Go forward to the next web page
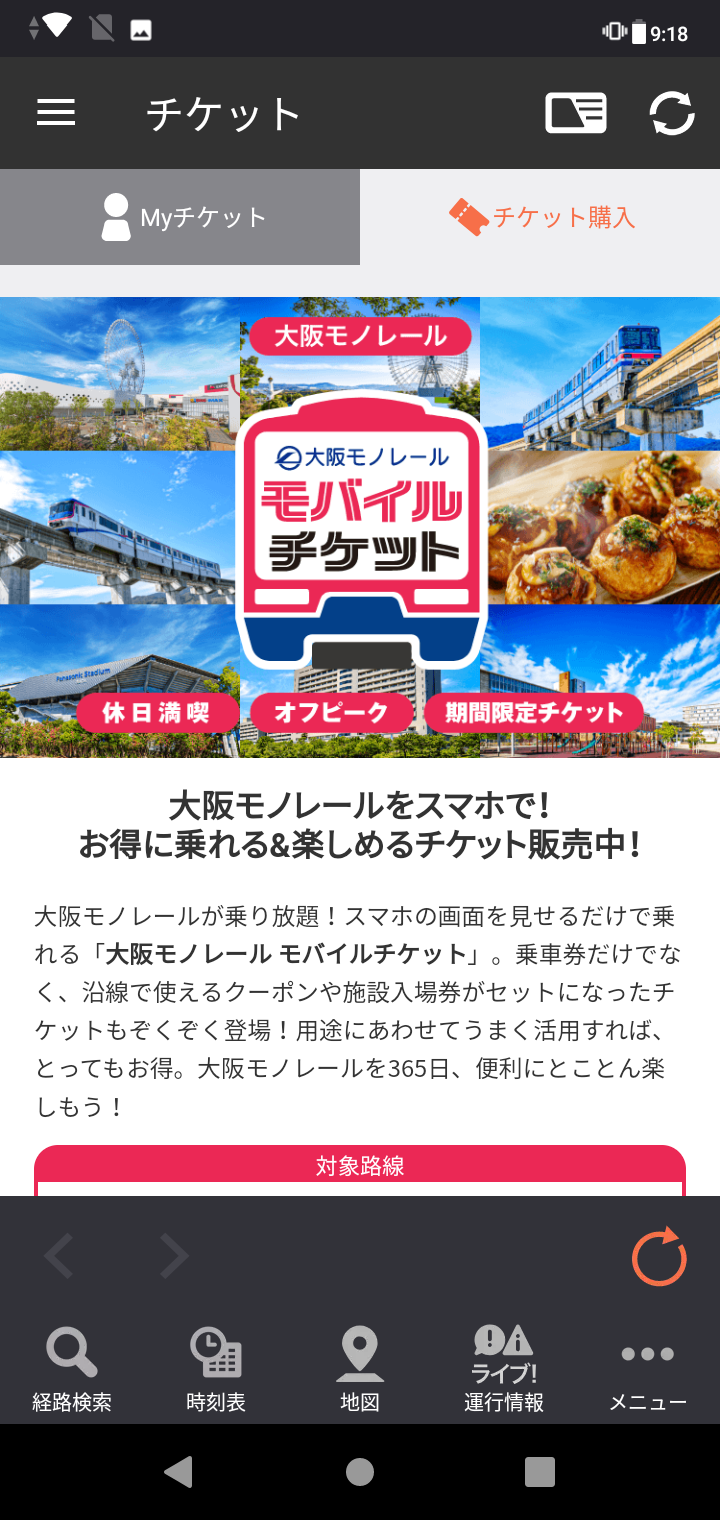This screenshot has width=720, height=1520. pos(174,1256)
